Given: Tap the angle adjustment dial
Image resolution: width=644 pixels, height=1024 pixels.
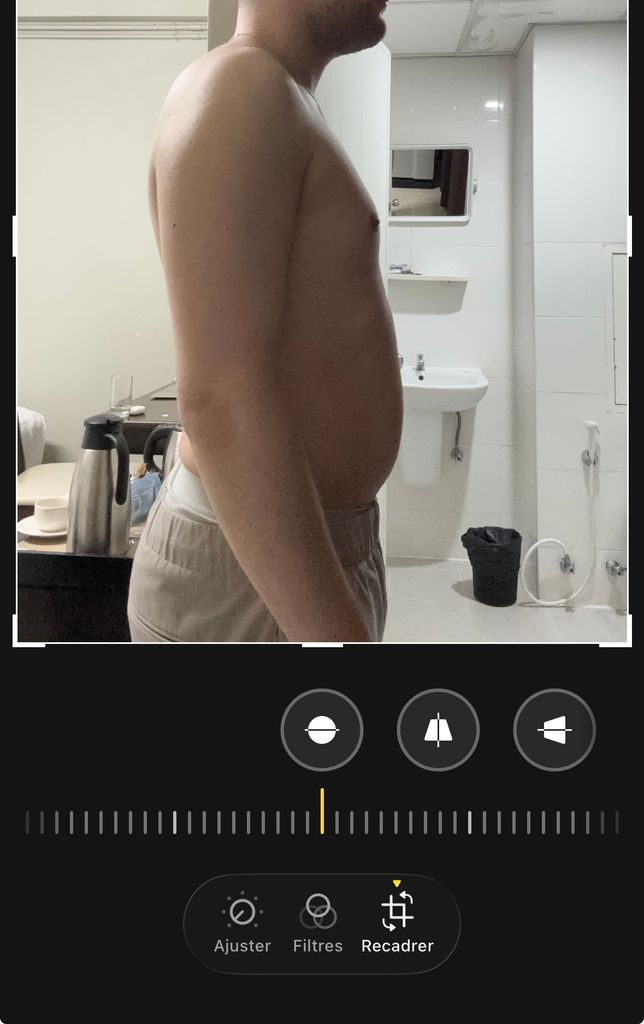Looking at the screenshot, I should [322, 822].
